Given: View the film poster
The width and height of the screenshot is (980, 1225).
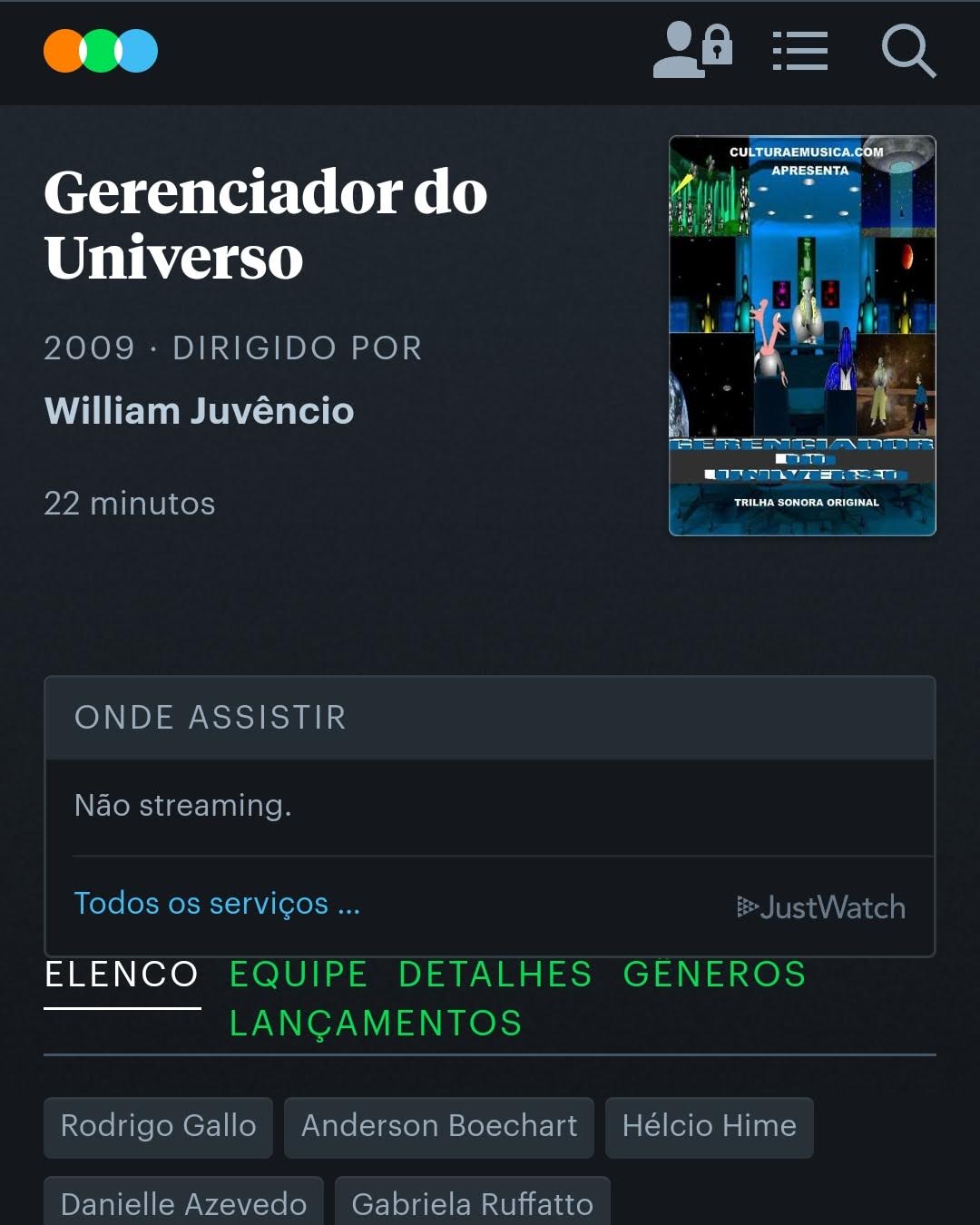Looking at the screenshot, I should [x=802, y=336].
